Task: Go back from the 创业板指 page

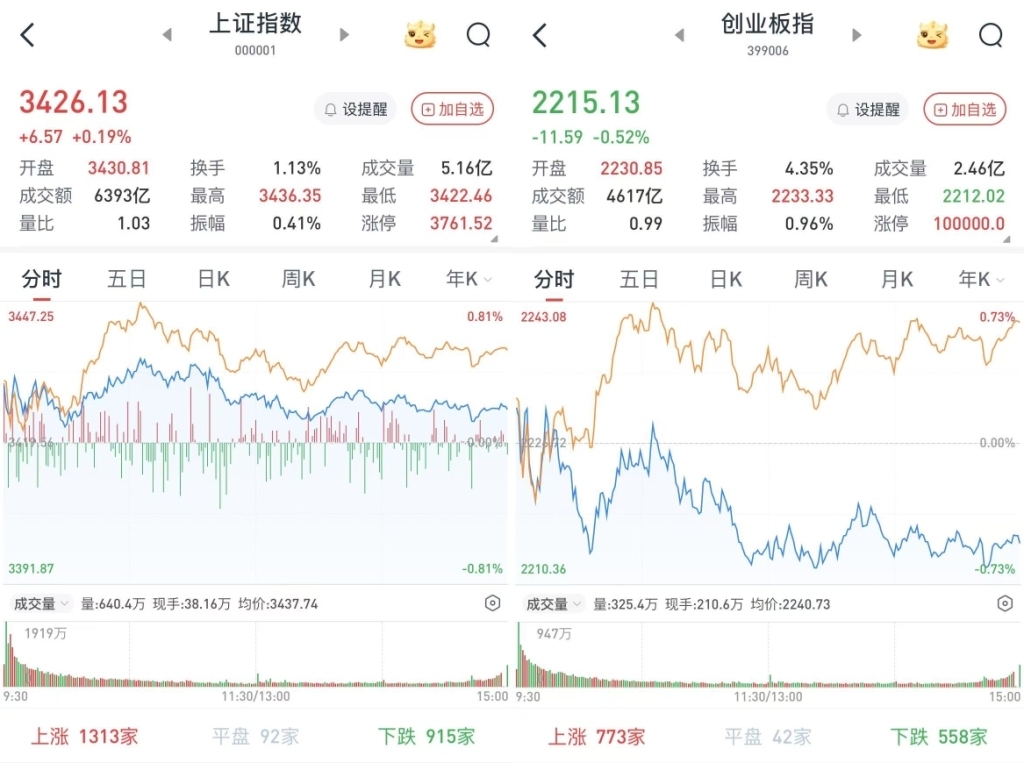Action: [540, 36]
